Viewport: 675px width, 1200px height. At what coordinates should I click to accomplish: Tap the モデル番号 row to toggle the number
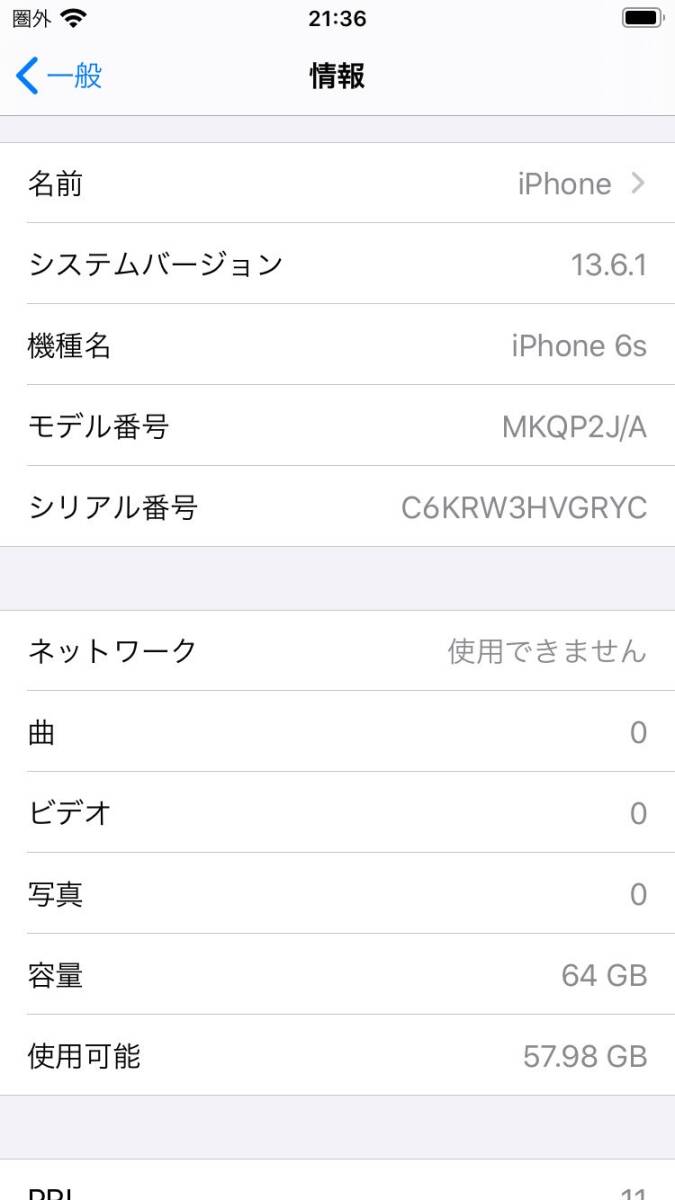[x=337, y=426]
